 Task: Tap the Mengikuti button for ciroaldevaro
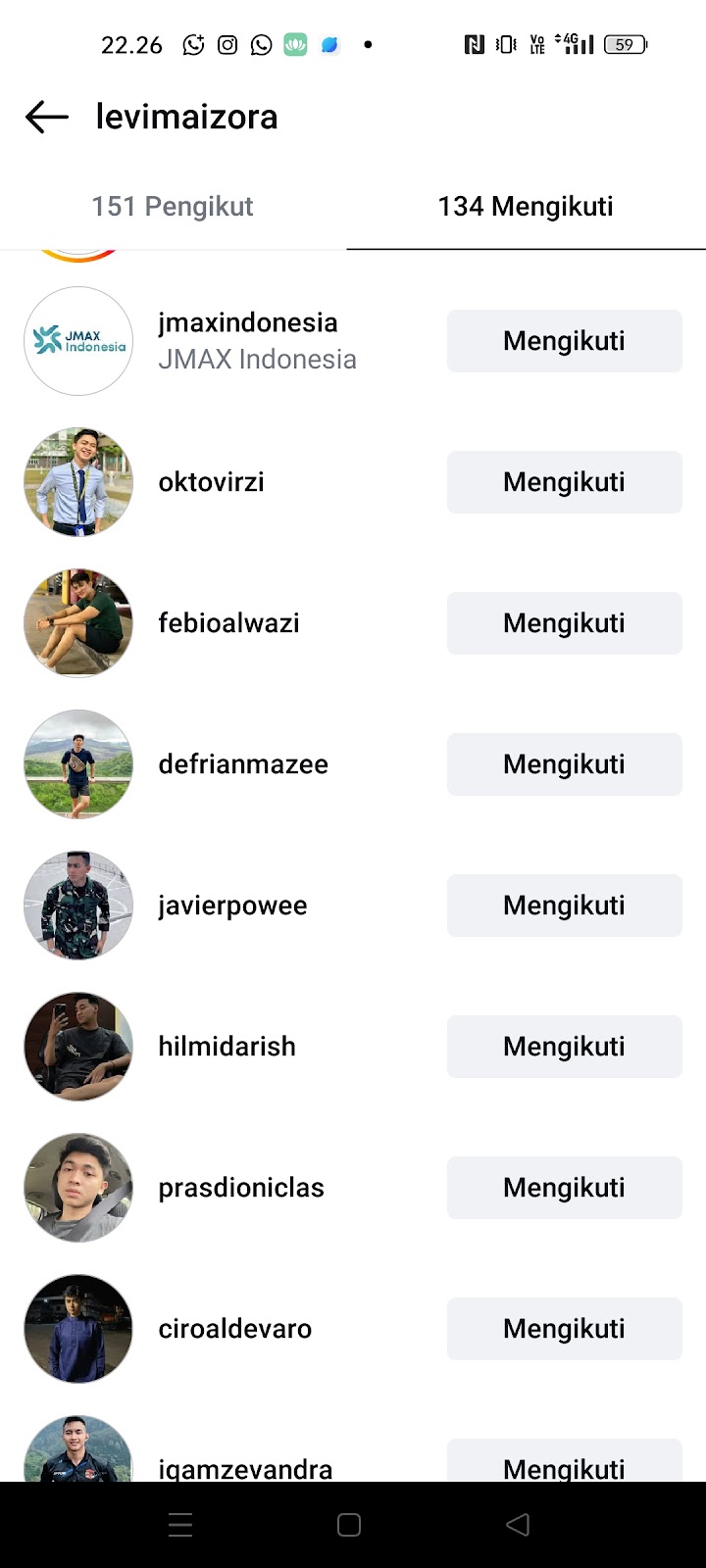[x=564, y=1329]
